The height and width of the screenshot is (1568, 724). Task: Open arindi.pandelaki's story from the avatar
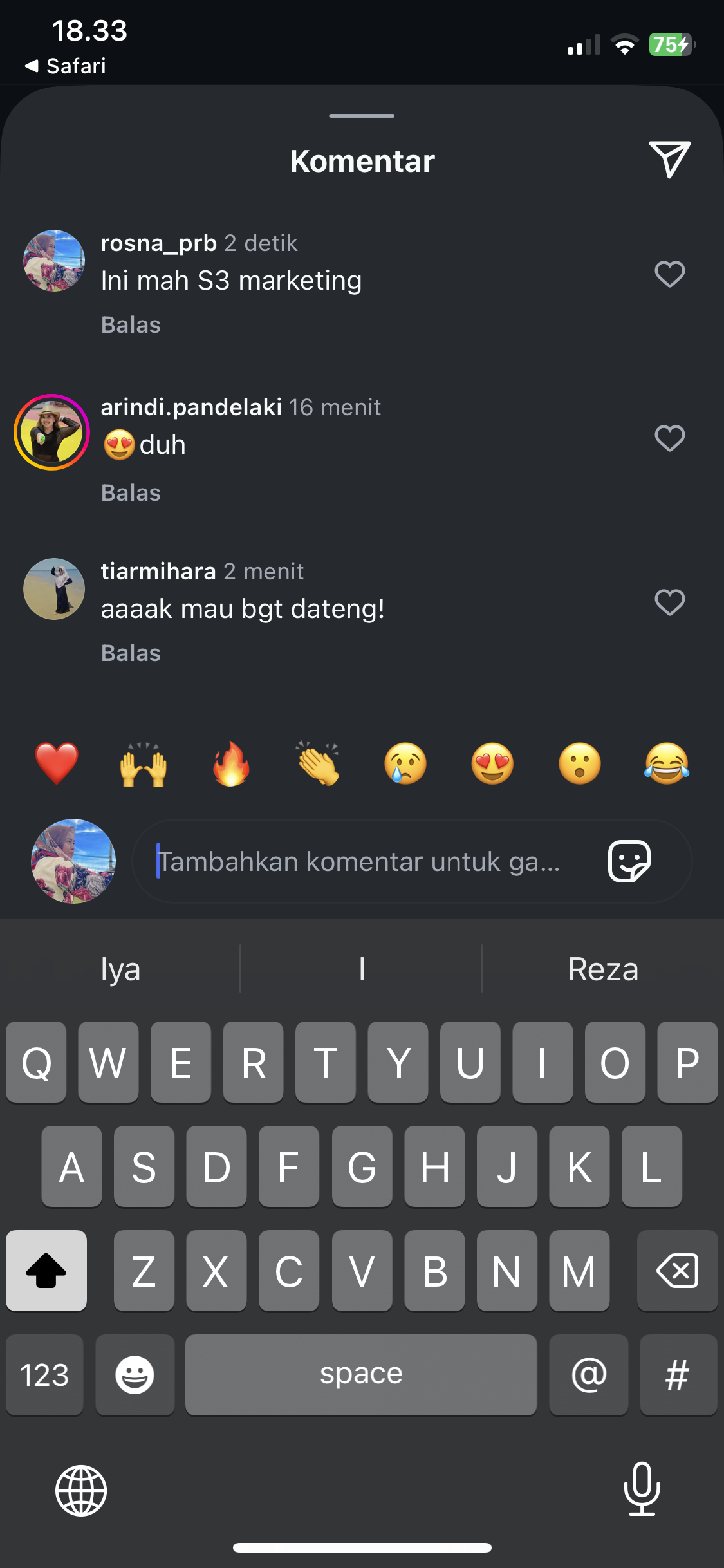(x=51, y=432)
